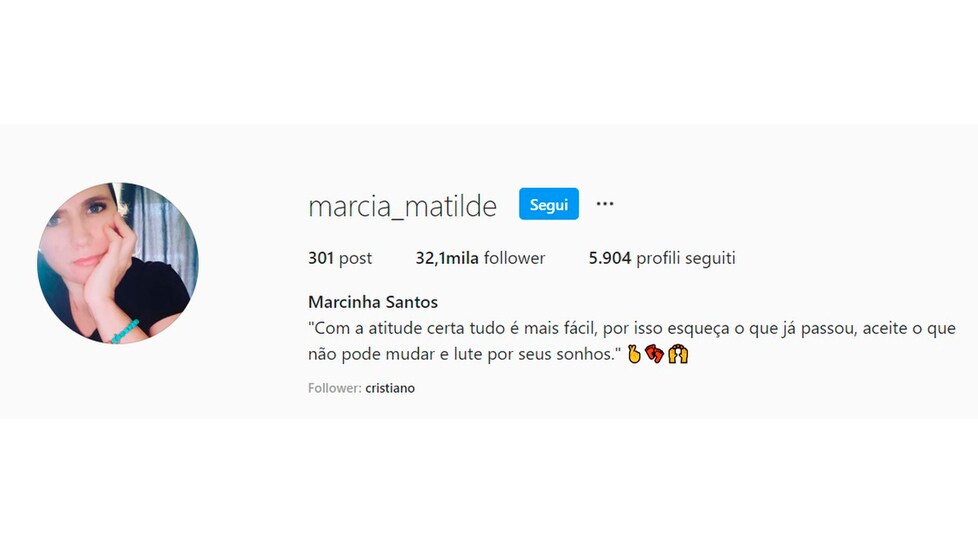
Task: Follow marcia_matilde with the Segui button
Action: (x=548, y=204)
